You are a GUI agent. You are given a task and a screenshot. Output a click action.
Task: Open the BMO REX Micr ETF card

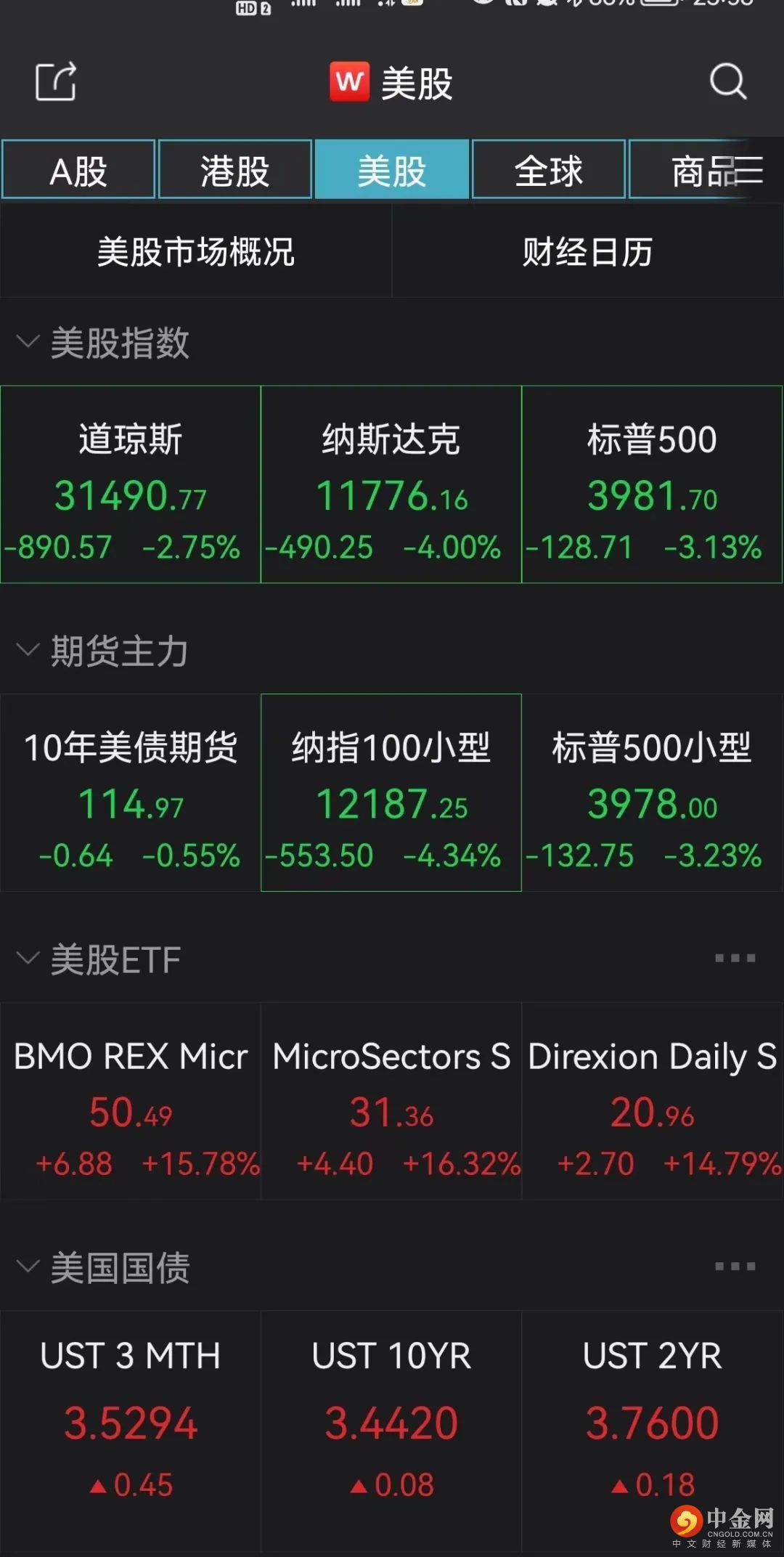point(131,1101)
